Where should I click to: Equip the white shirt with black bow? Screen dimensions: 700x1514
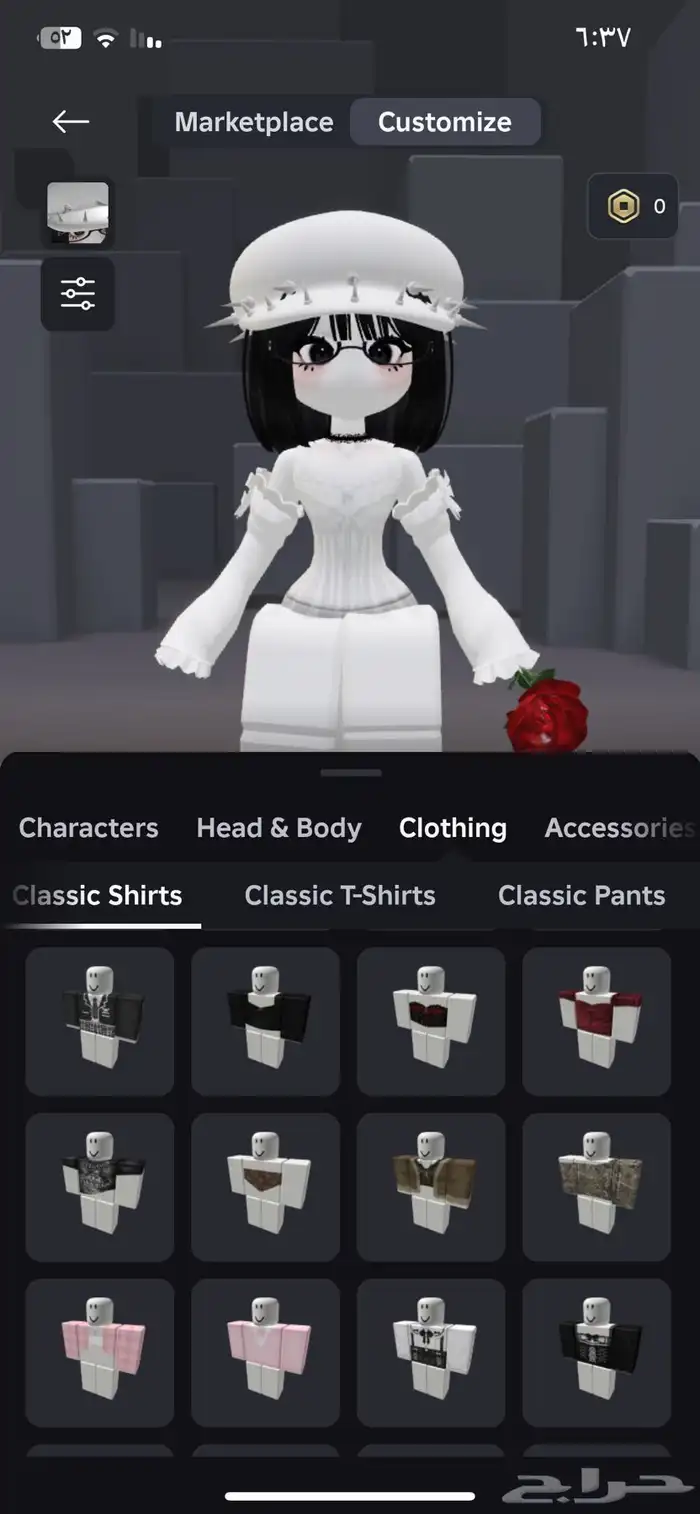click(x=431, y=1351)
